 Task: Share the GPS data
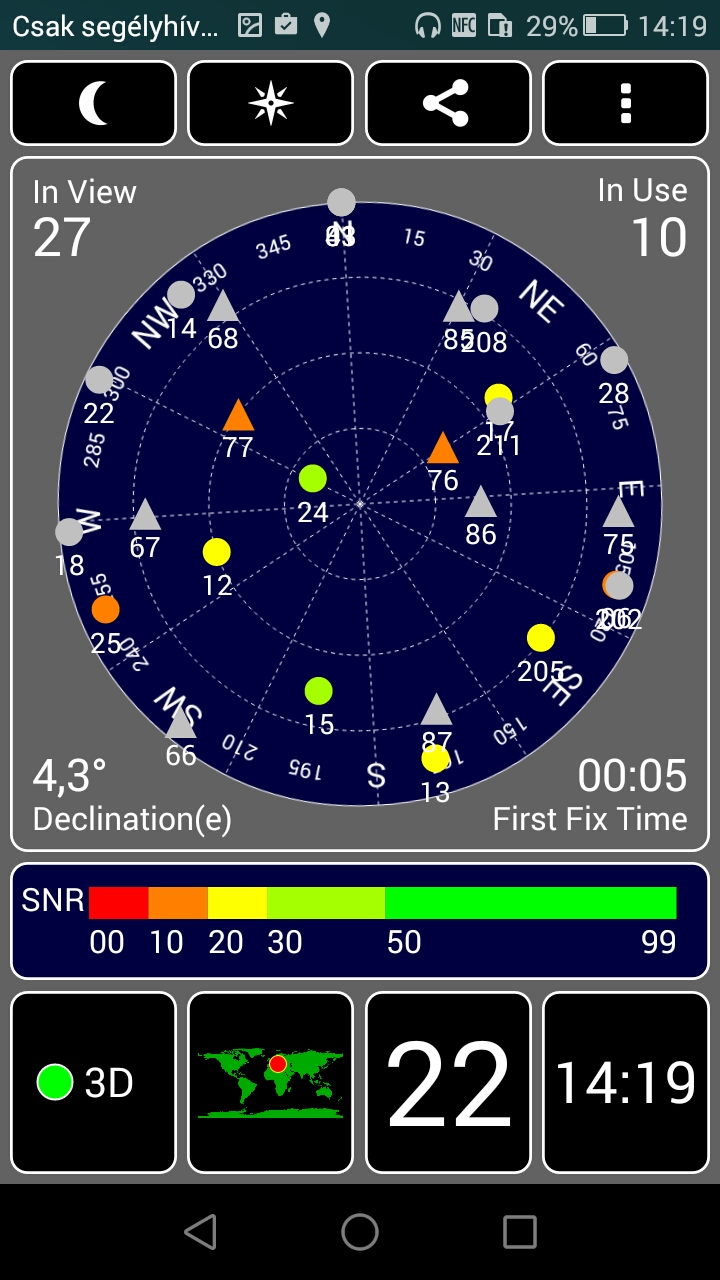tap(447, 103)
